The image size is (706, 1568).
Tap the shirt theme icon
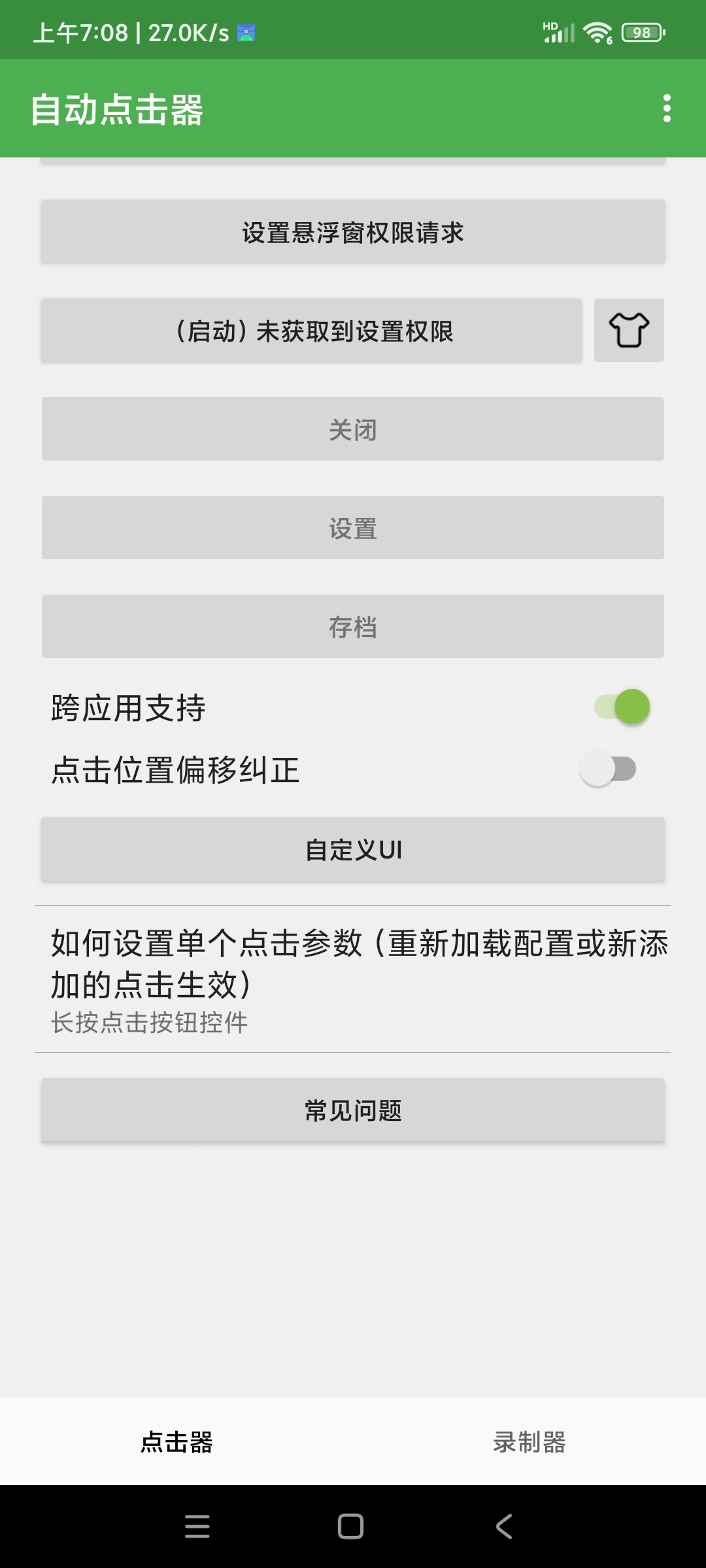click(629, 331)
